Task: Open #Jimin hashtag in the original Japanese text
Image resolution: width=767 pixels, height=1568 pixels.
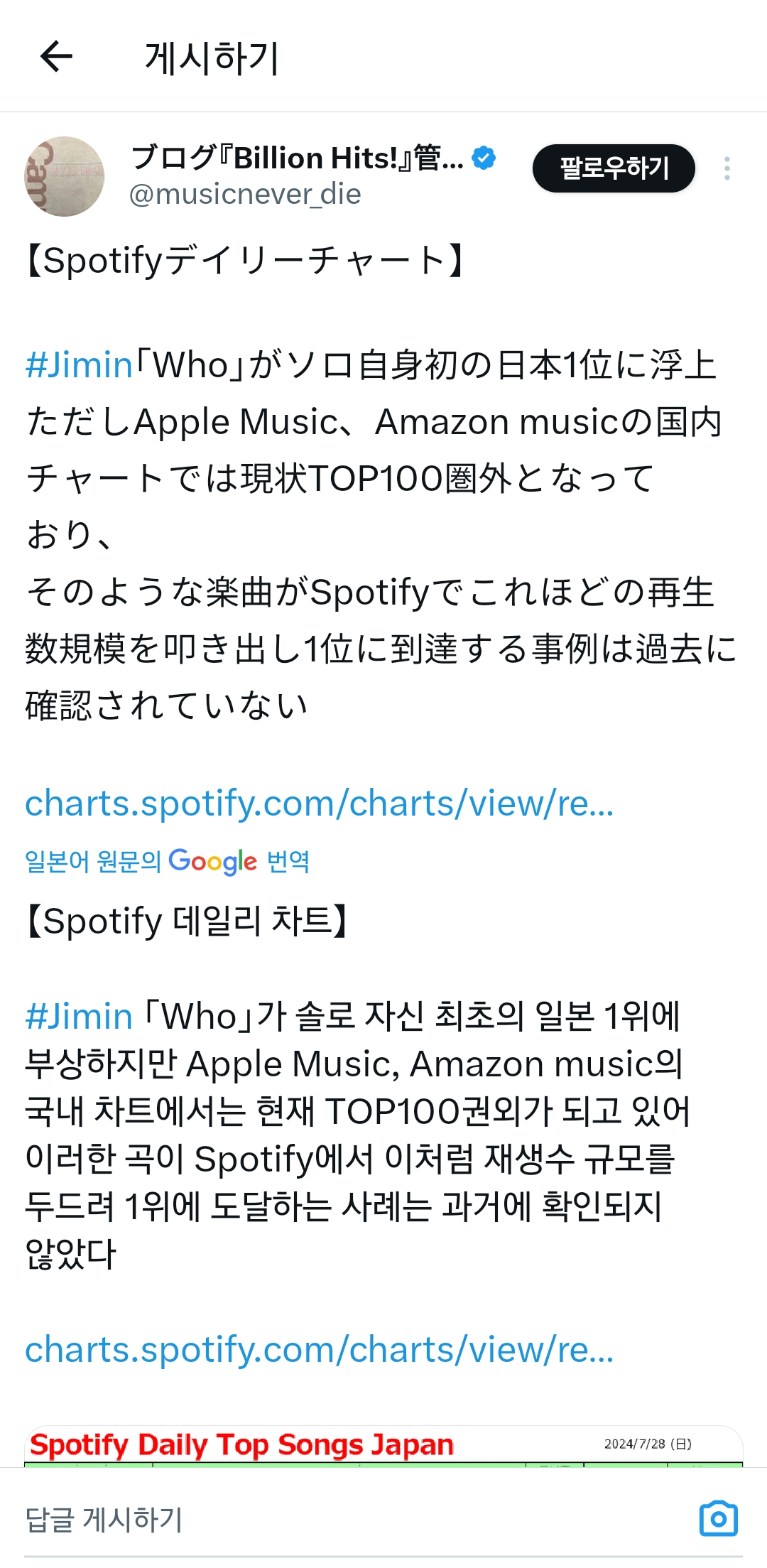Action: click(79, 365)
